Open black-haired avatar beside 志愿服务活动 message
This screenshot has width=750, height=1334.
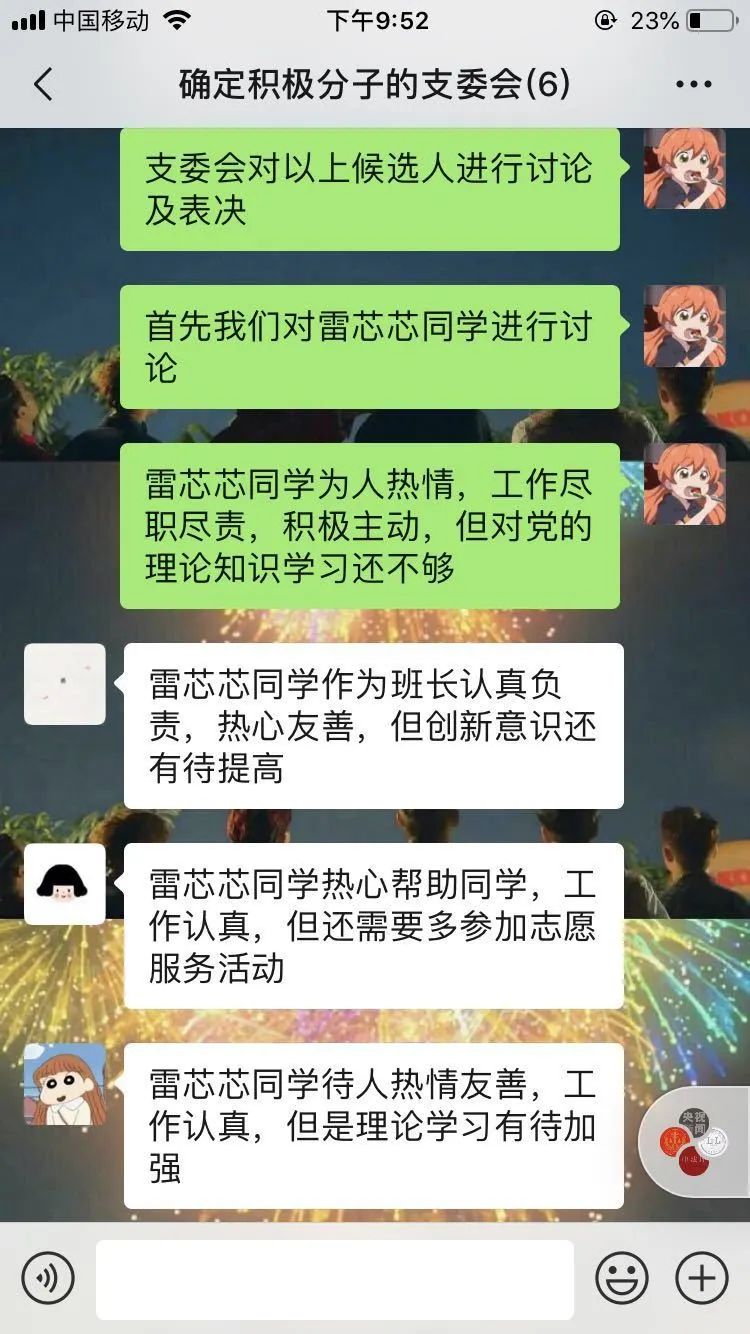coord(65,884)
